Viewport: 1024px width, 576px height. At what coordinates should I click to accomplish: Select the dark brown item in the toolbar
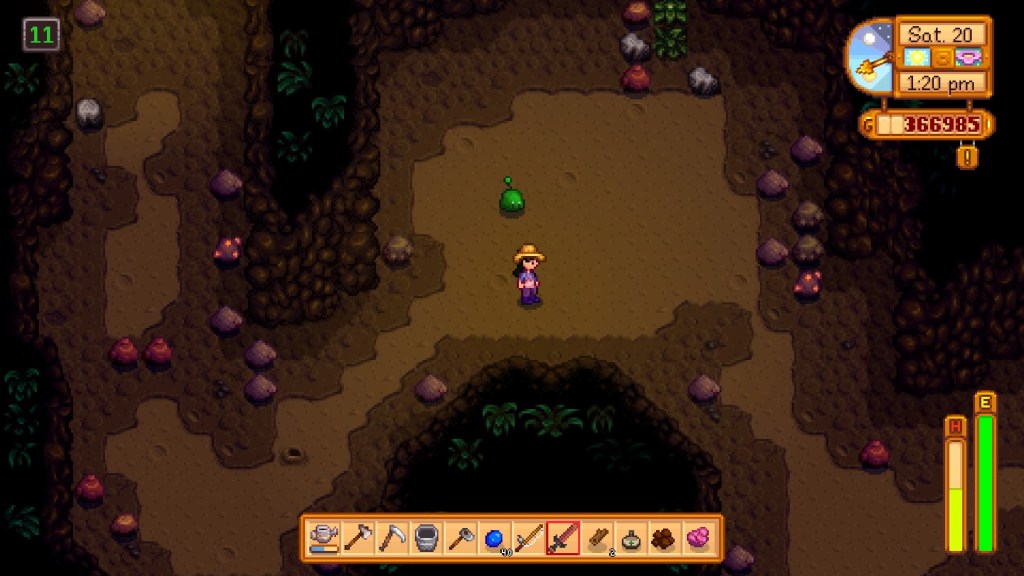(664, 538)
